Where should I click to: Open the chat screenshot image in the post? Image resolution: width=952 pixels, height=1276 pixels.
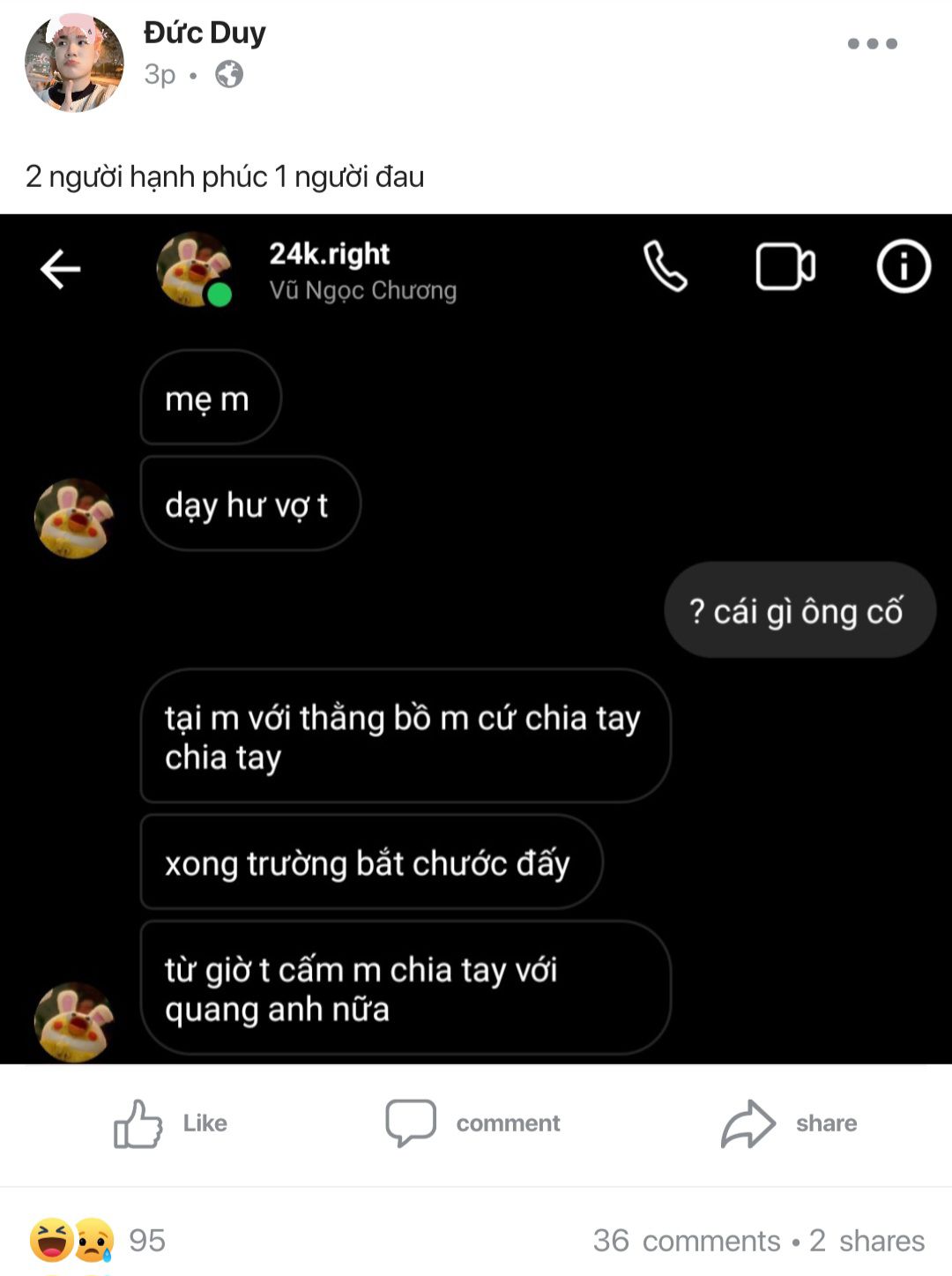(x=476, y=638)
